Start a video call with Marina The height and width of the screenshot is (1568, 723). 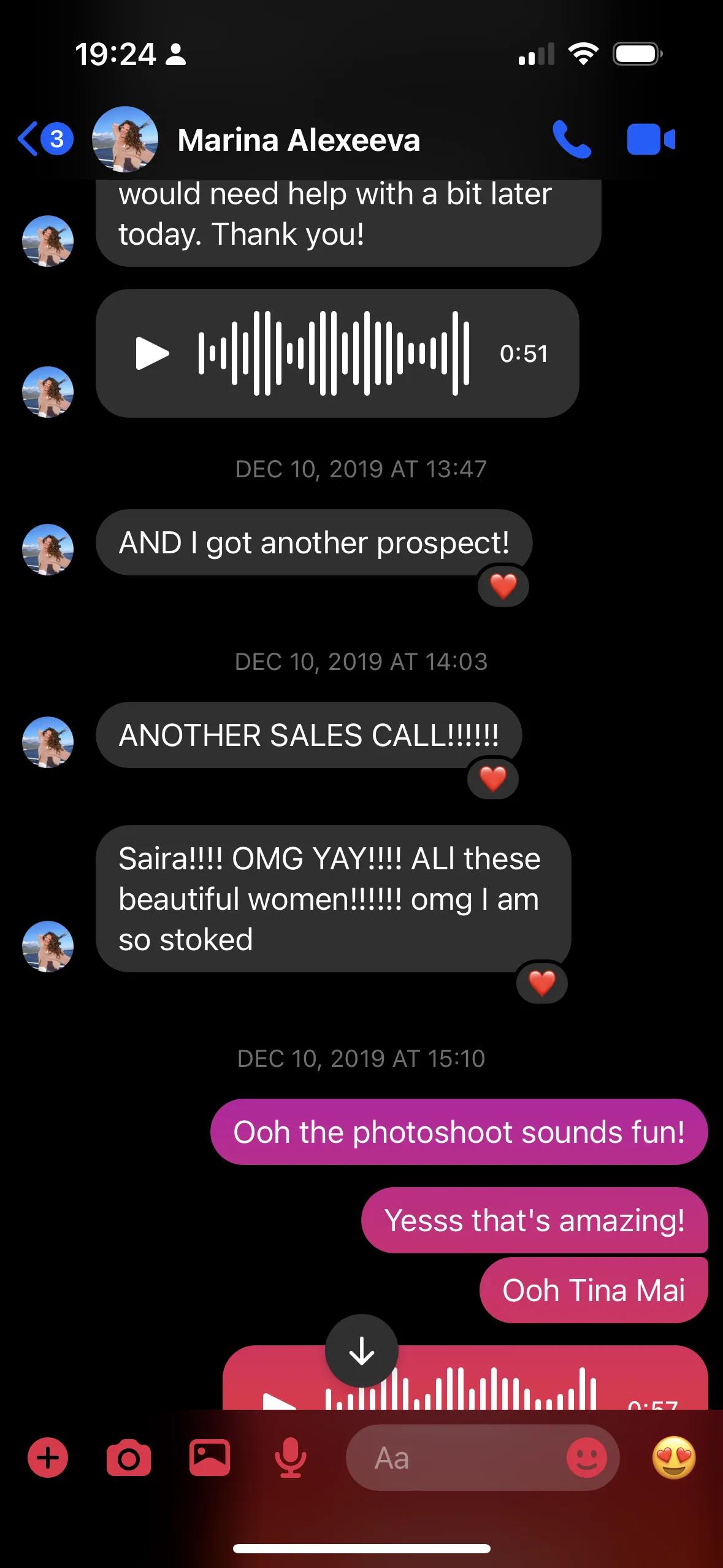[x=651, y=139]
